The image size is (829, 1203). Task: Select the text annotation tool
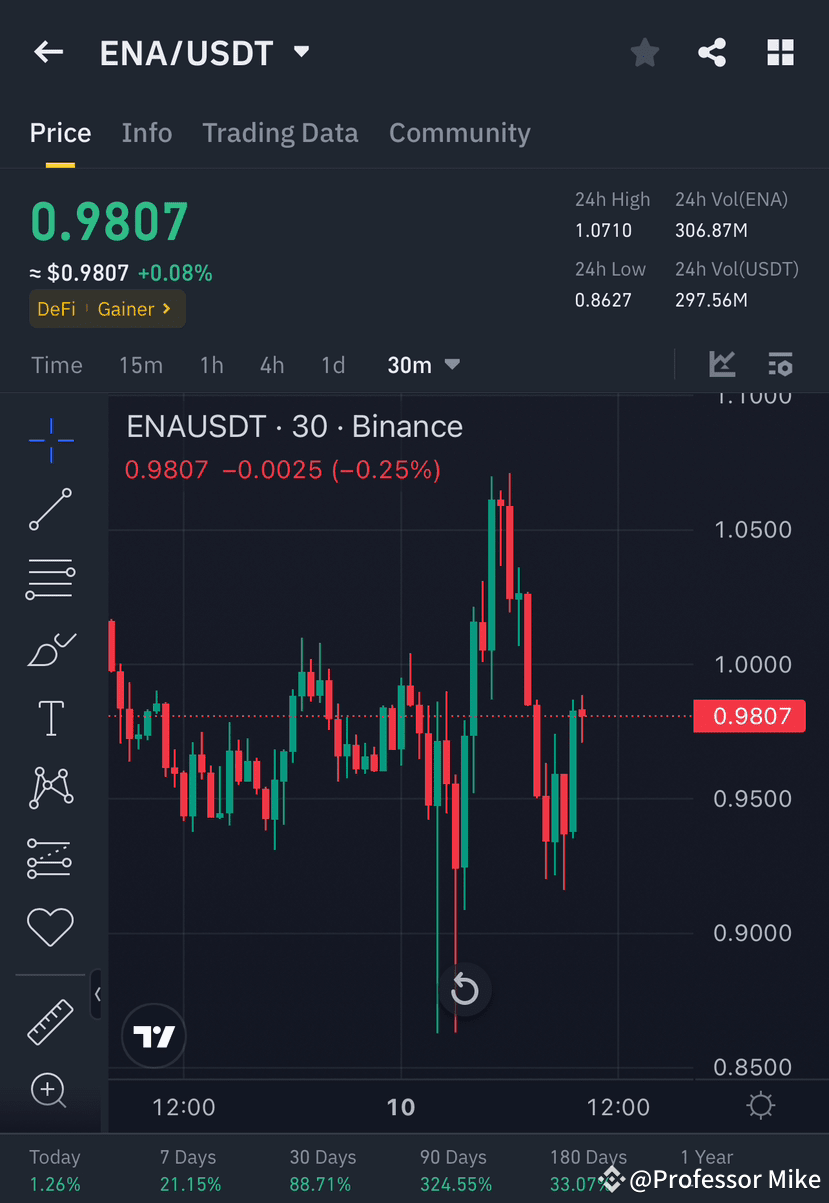tap(50, 717)
